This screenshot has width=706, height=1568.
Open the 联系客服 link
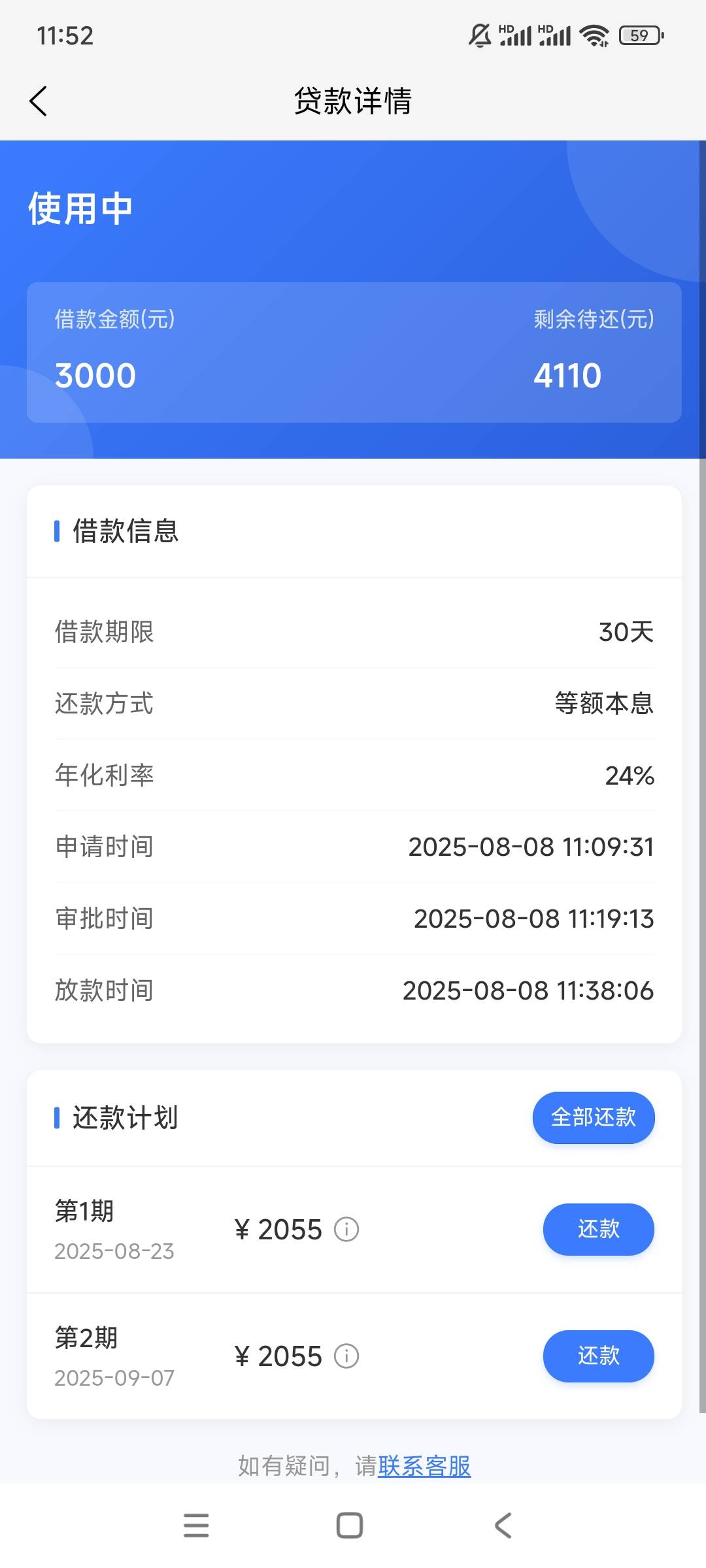[x=424, y=1466]
